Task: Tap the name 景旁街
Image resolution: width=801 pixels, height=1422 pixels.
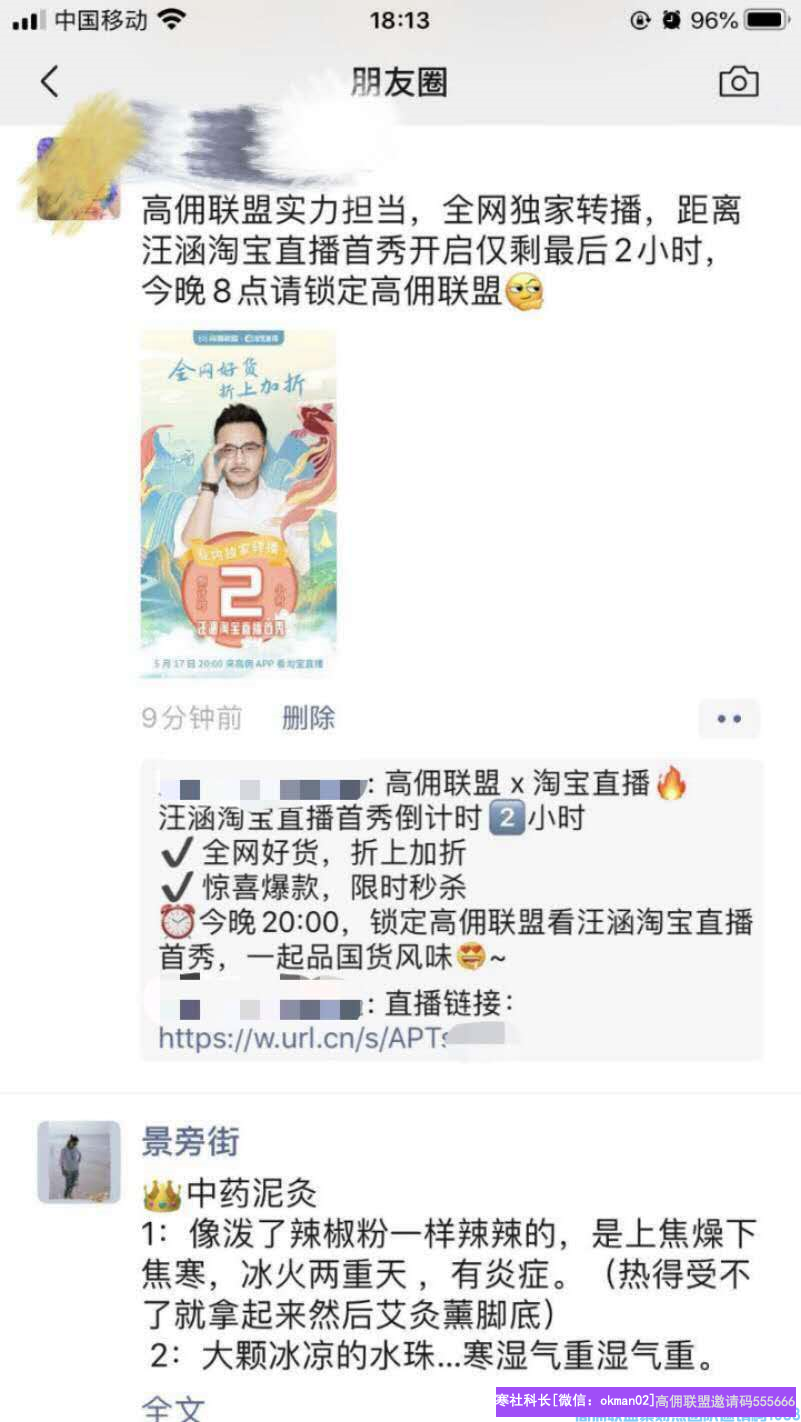Action: coord(191,1141)
